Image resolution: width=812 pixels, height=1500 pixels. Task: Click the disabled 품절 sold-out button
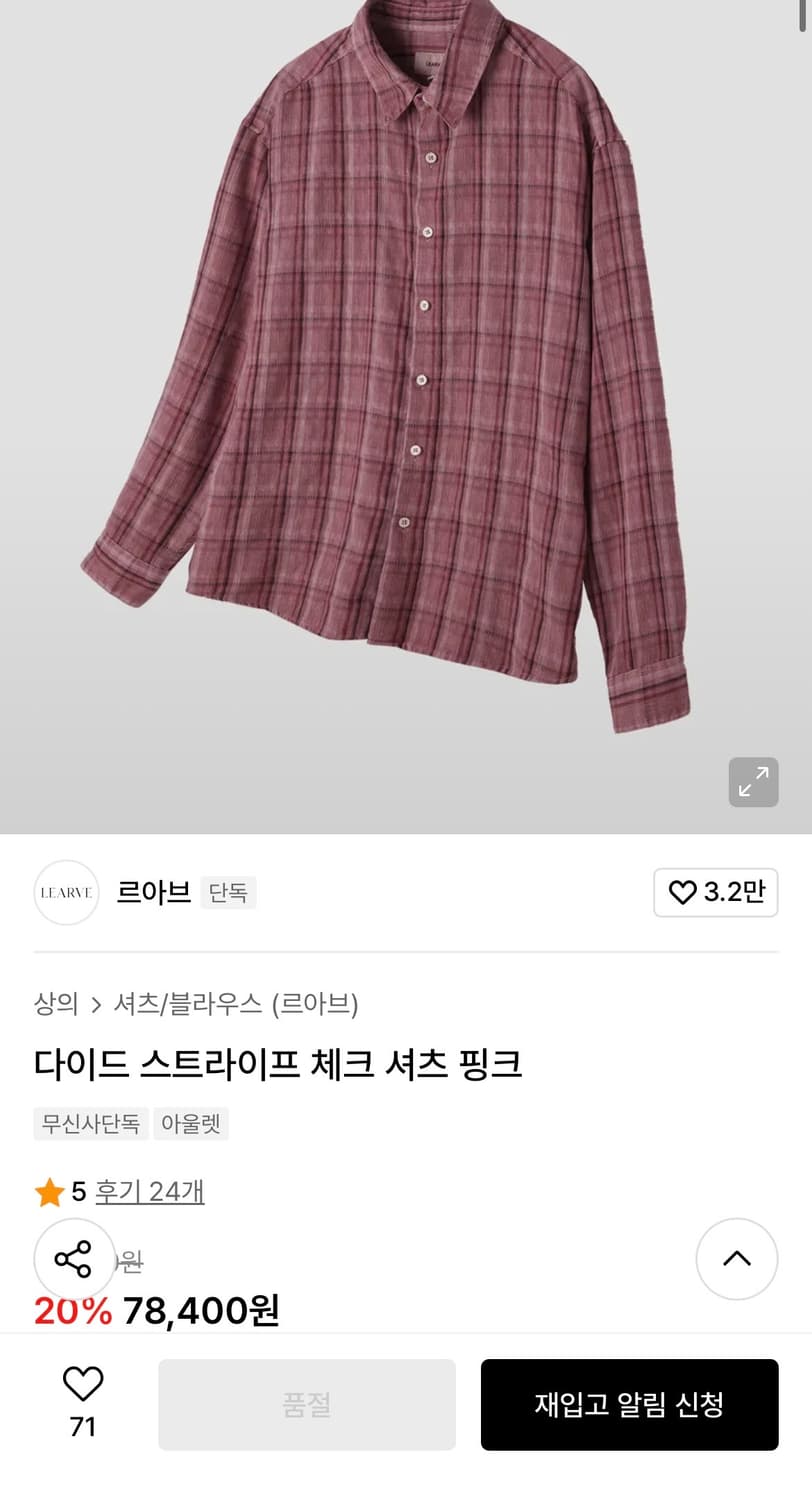pyautogui.click(x=306, y=1404)
